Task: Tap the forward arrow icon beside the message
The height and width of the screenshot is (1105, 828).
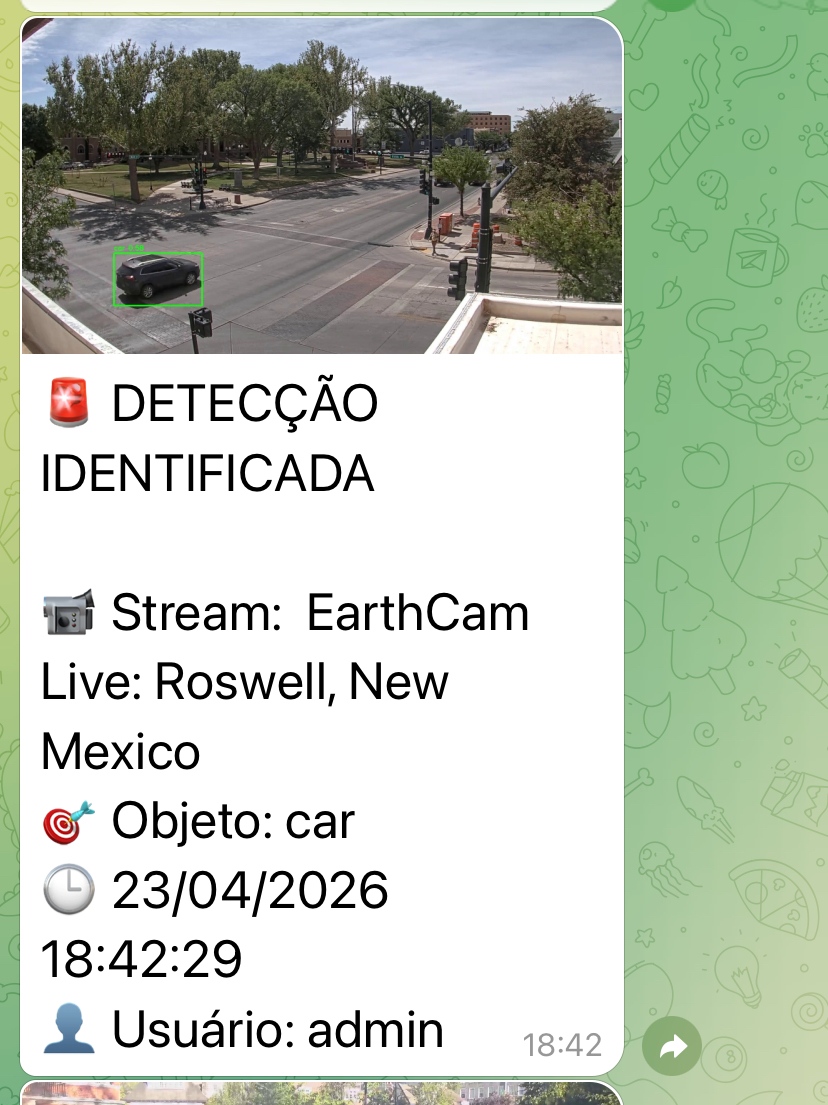Action: pyautogui.click(x=671, y=1045)
